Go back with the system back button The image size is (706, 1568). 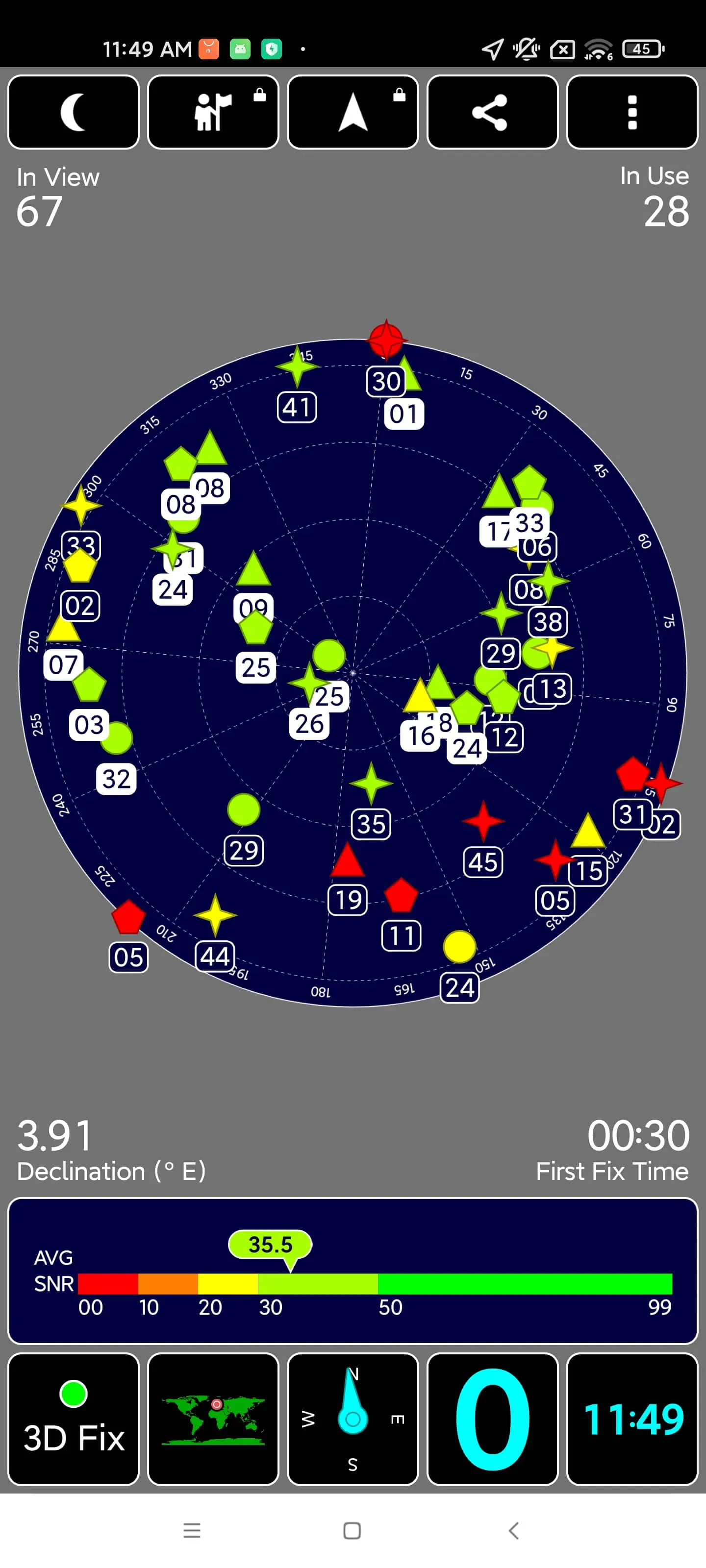point(513,1530)
